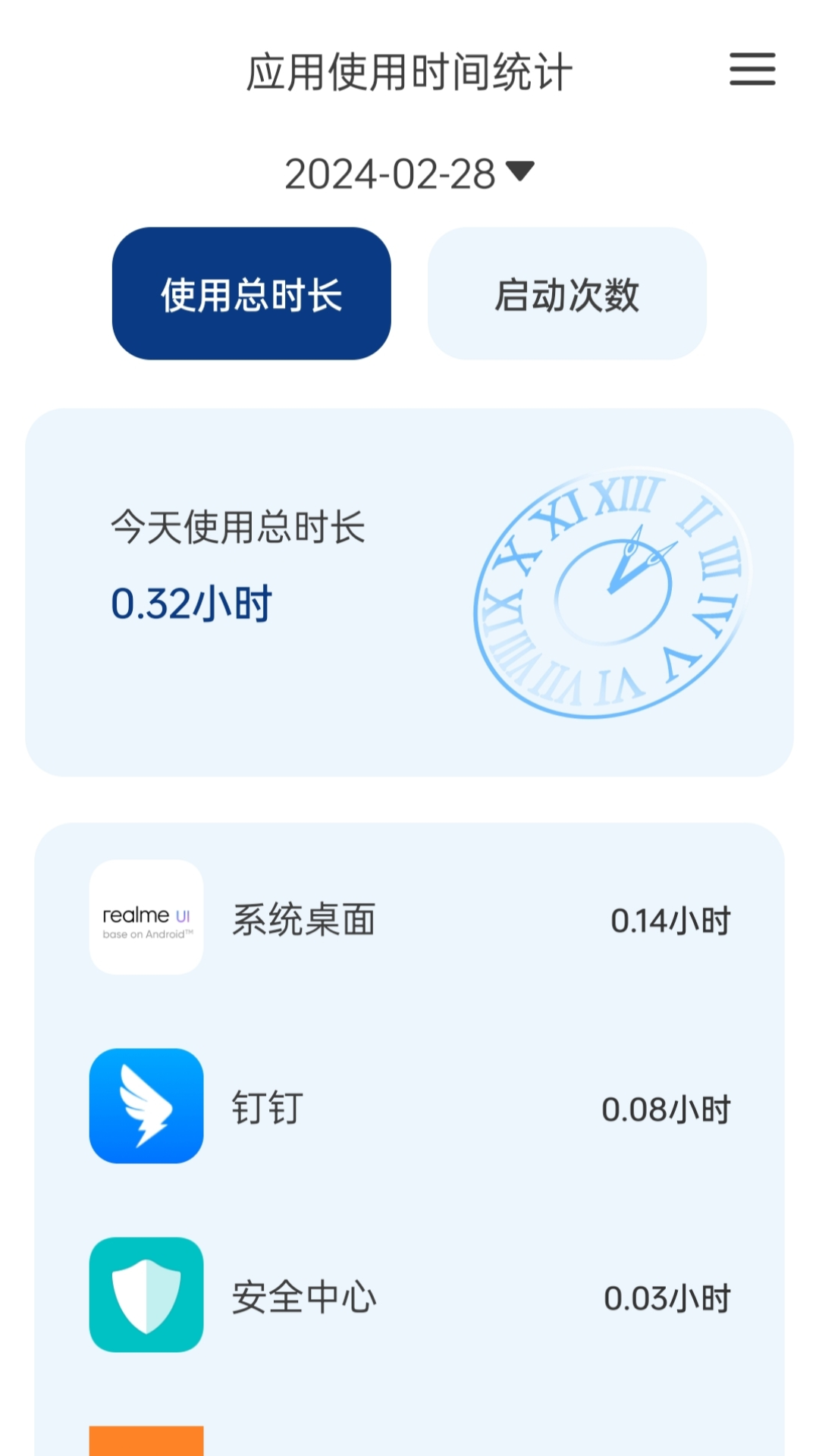The height and width of the screenshot is (1456, 819).
Task: Open the date picker dropdown arrow
Action: pyautogui.click(x=519, y=173)
